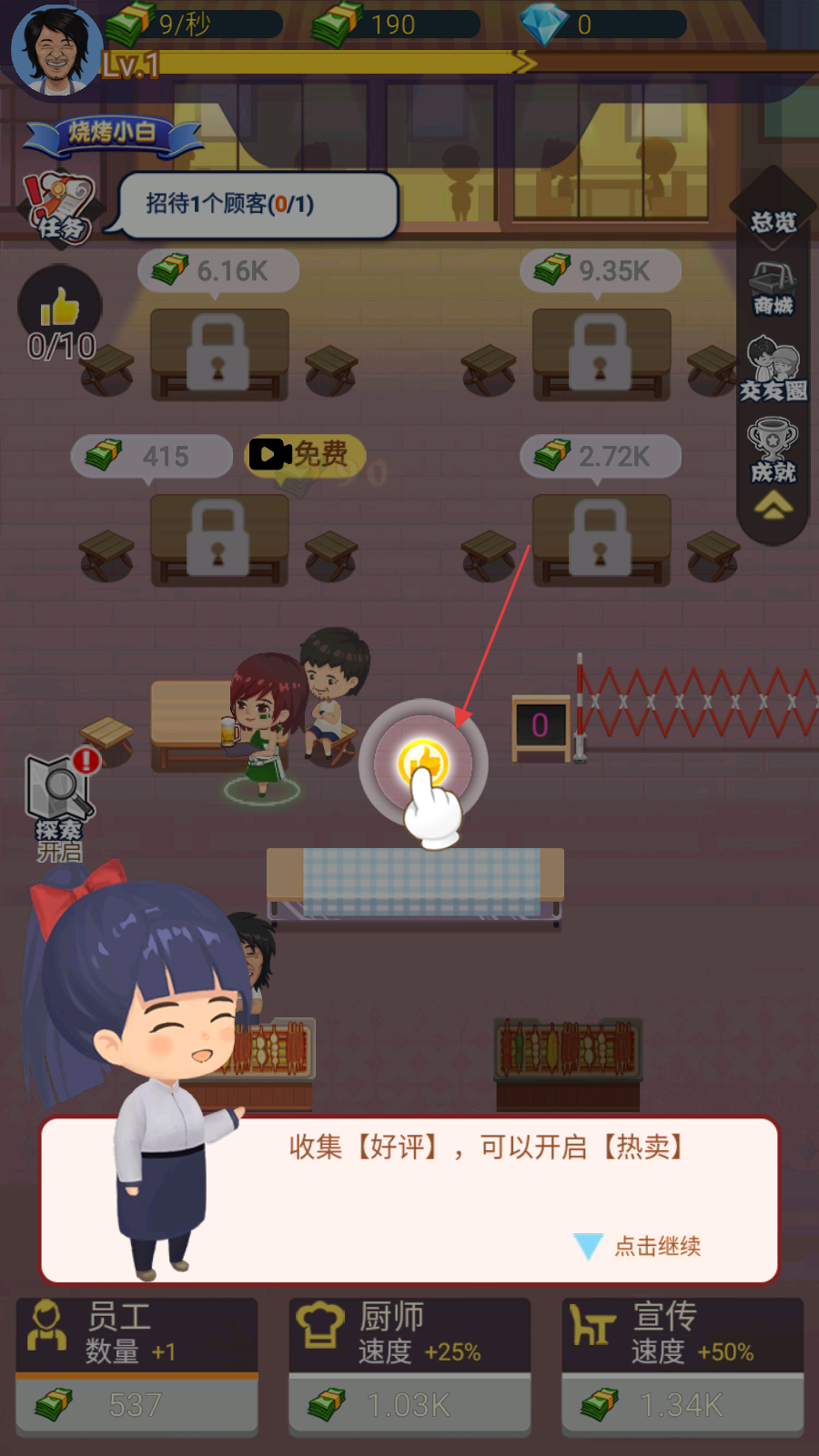The width and height of the screenshot is (819, 1456).
Task: Tap 点击继续 to continue the tutorial
Action: click(x=657, y=1246)
